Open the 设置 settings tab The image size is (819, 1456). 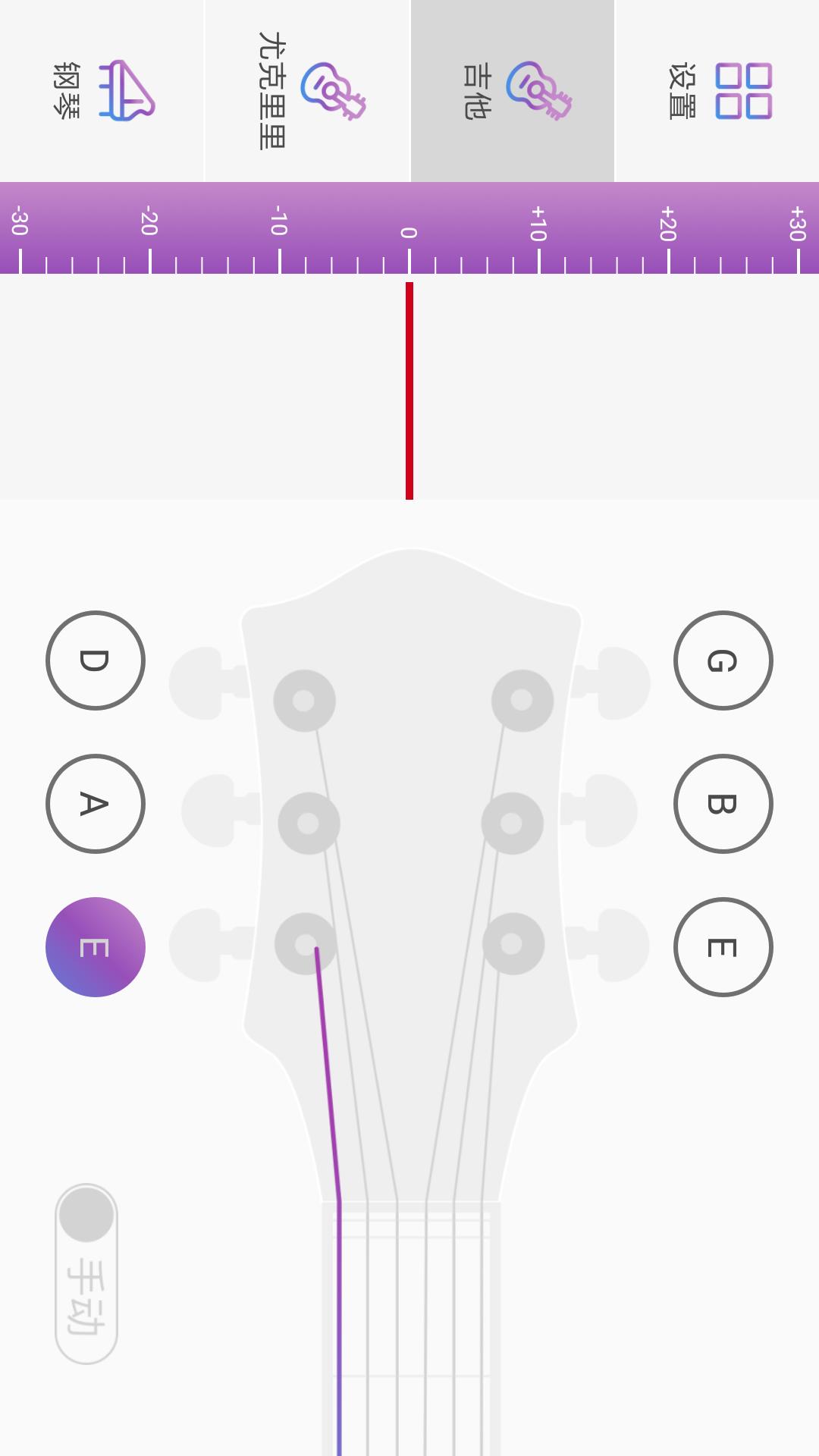(x=717, y=91)
